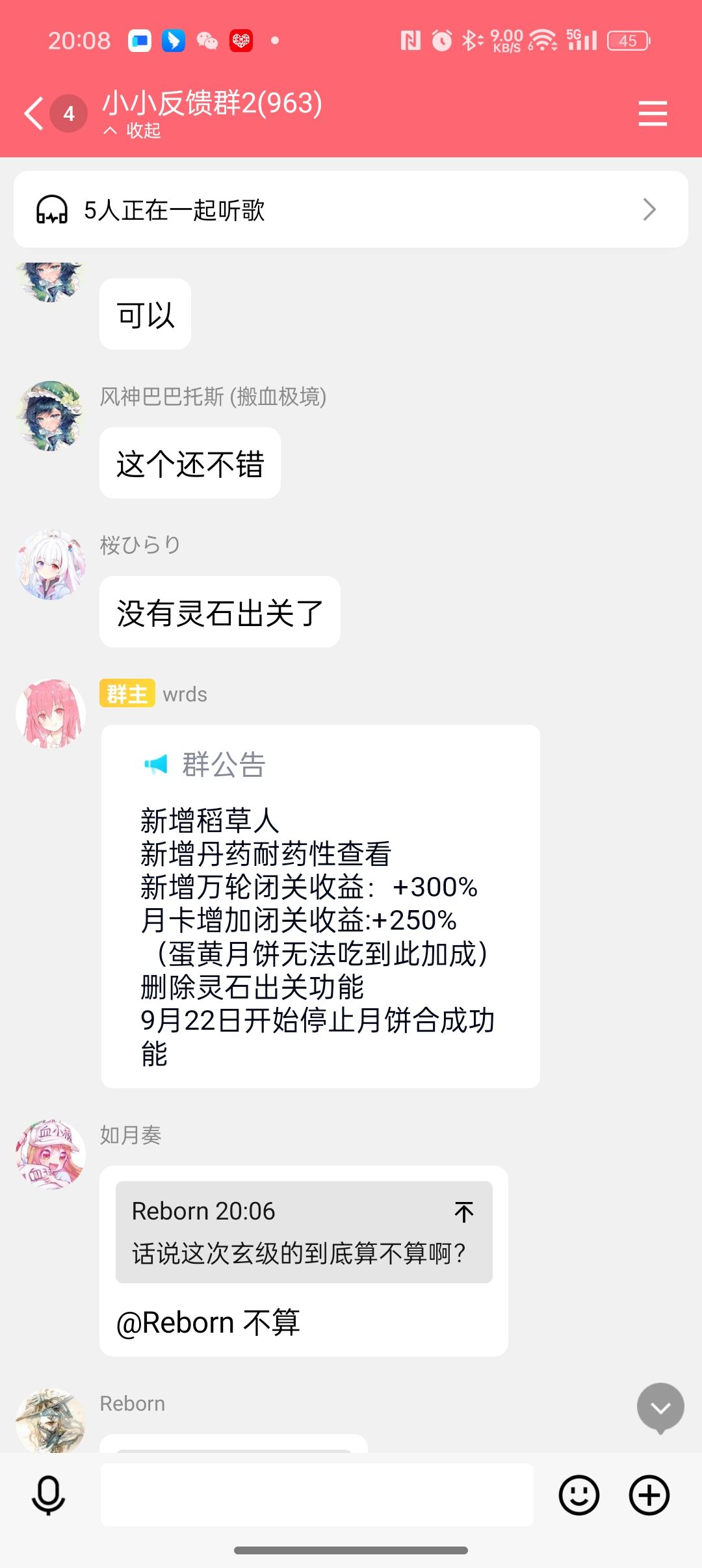Switch to voice input microphone
The height and width of the screenshot is (1568, 702).
48,1495
